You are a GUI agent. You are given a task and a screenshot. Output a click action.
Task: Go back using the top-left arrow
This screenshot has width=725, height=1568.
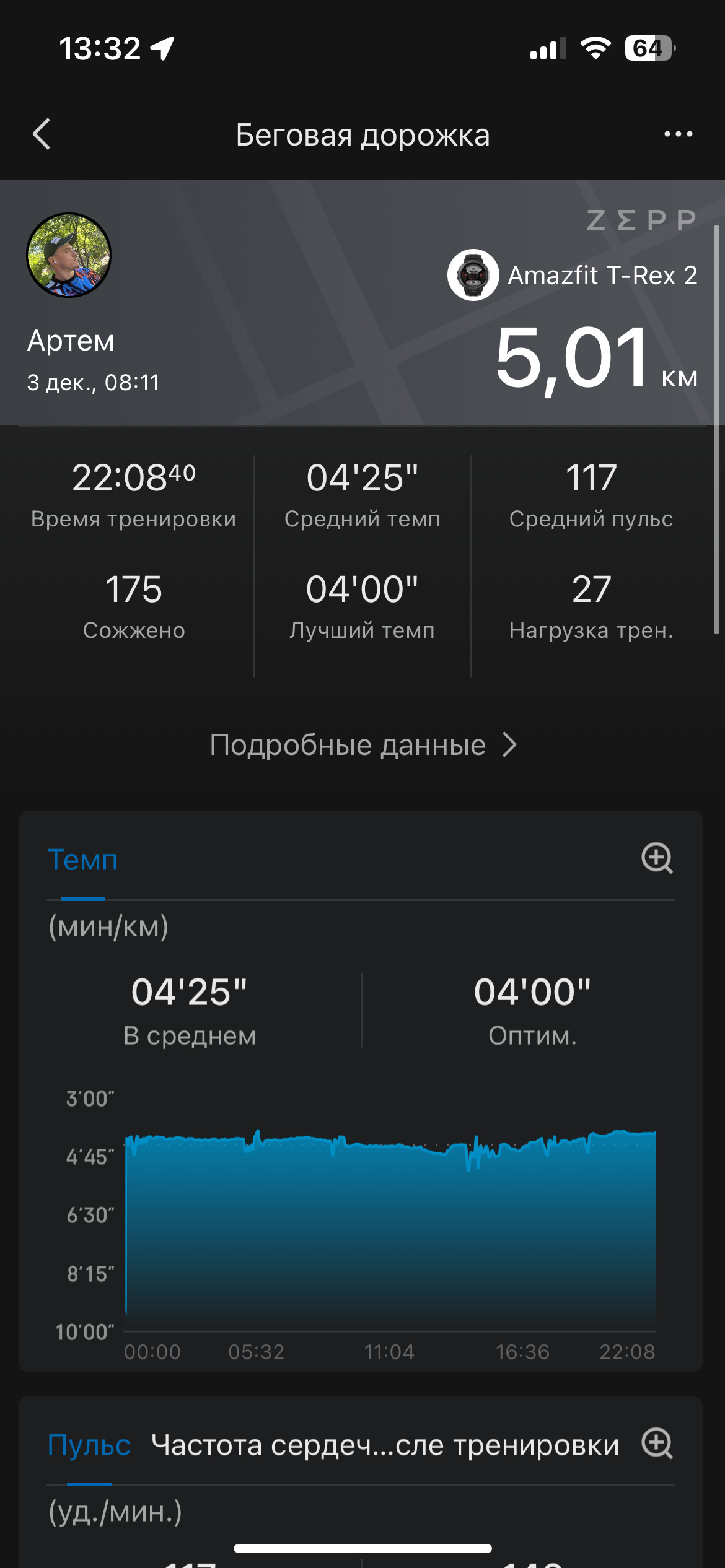(42, 134)
